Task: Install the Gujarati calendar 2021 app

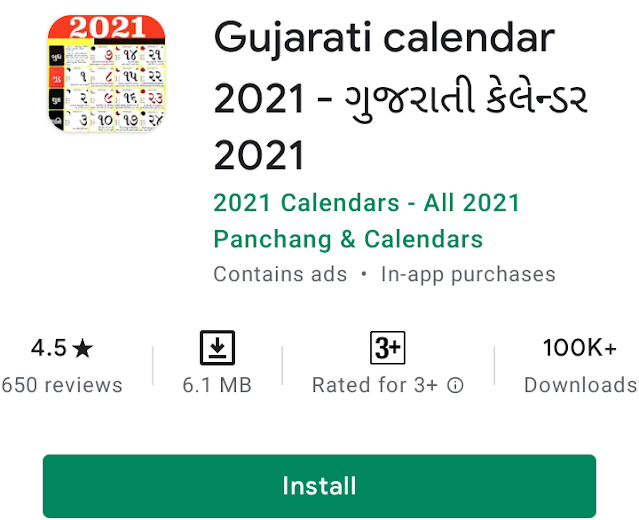Action: [319, 486]
